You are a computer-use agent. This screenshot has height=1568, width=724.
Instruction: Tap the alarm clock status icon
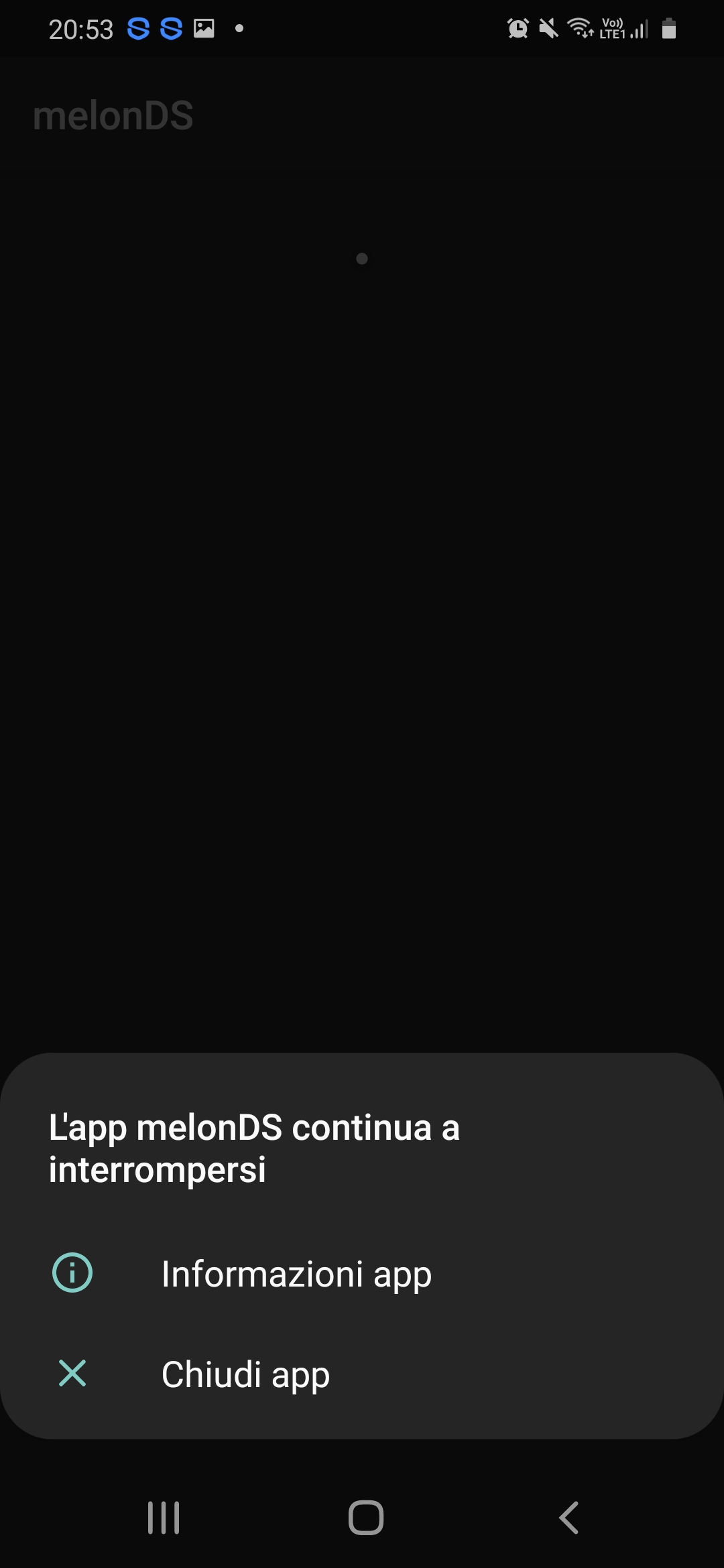[x=518, y=28]
